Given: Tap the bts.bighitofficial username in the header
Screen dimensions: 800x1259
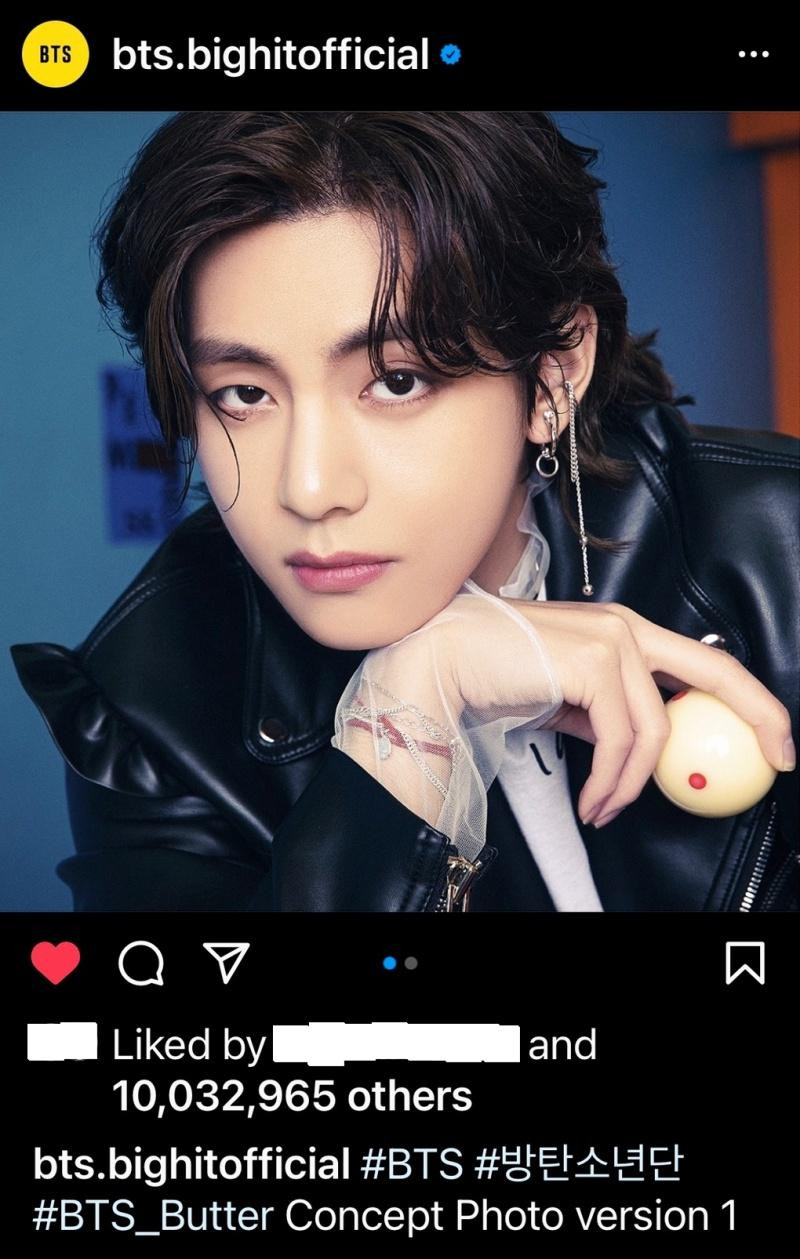Looking at the screenshot, I should tap(271, 55).
